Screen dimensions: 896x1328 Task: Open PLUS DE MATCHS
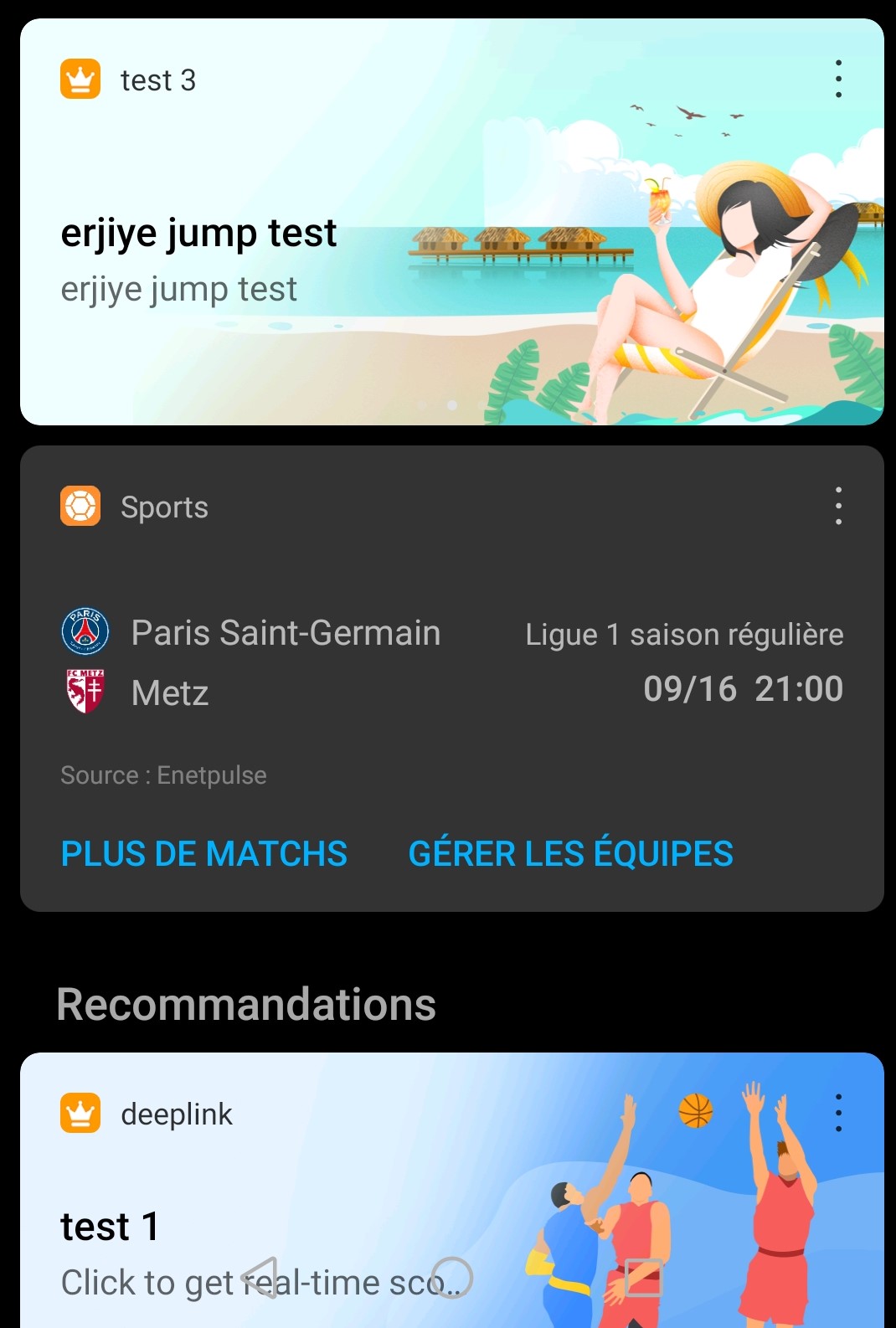(203, 853)
